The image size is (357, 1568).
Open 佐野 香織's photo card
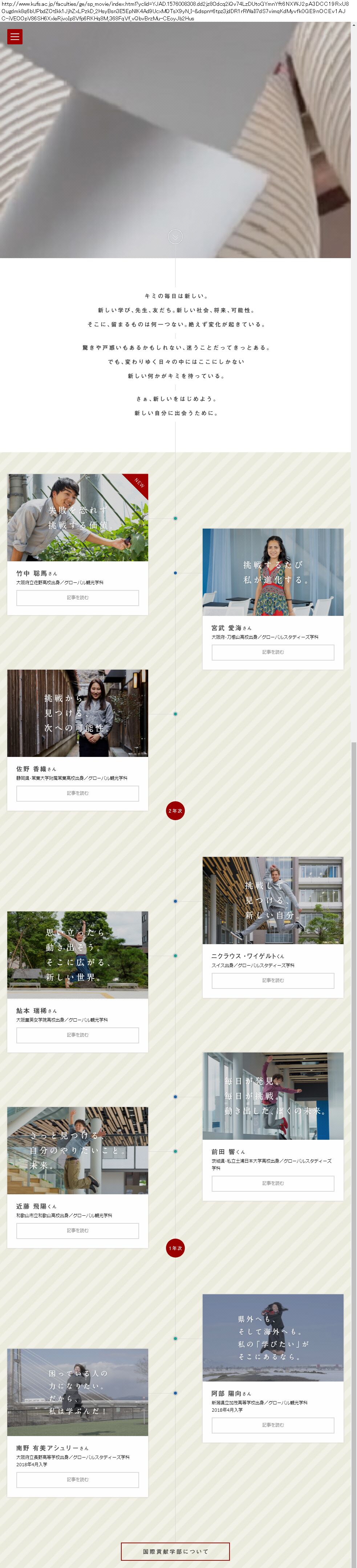[77, 713]
